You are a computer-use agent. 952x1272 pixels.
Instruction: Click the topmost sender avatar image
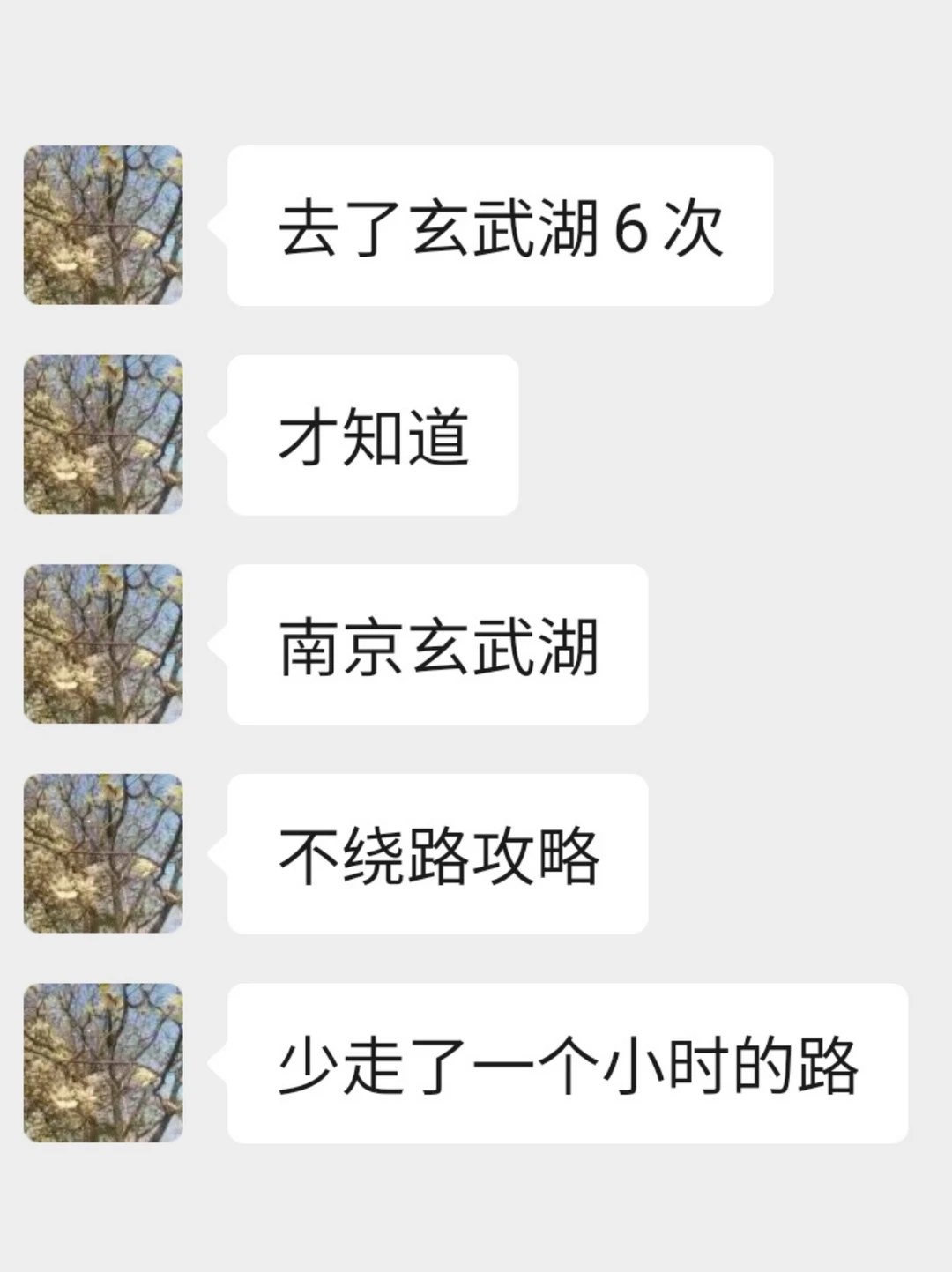106,225
